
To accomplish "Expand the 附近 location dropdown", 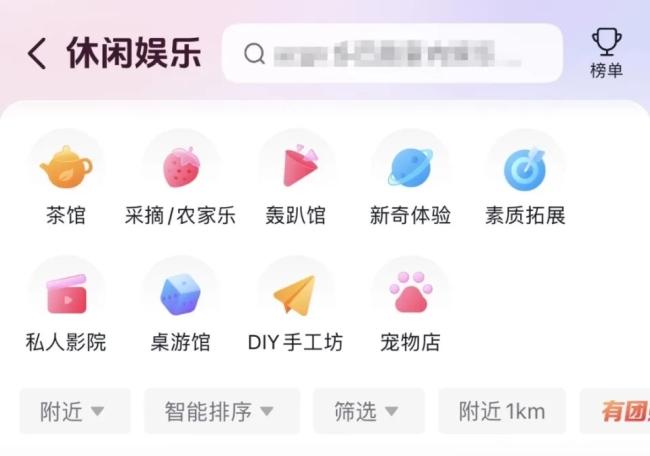I will [x=73, y=411].
